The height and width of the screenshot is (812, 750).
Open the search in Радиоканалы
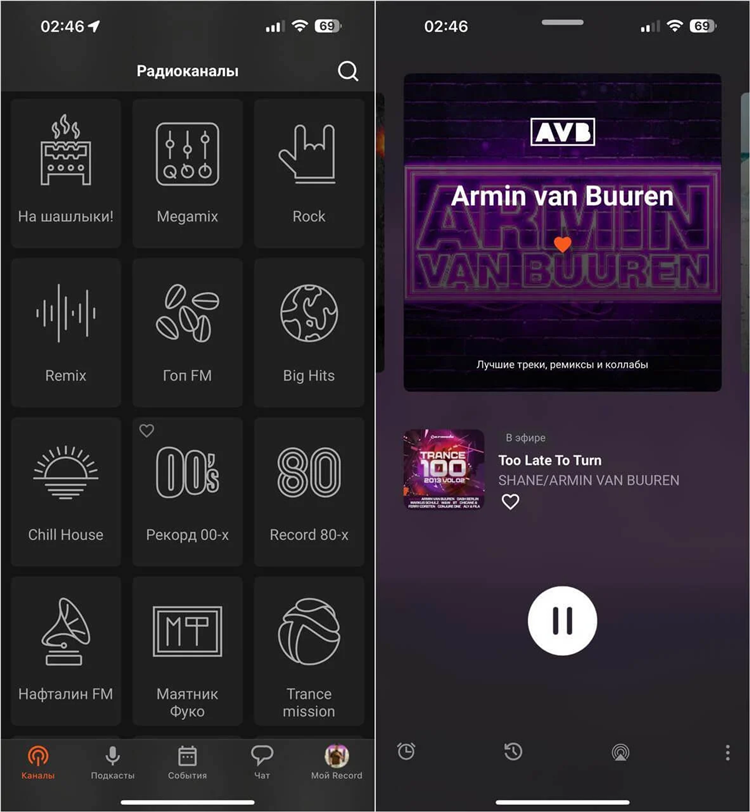[347, 71]
